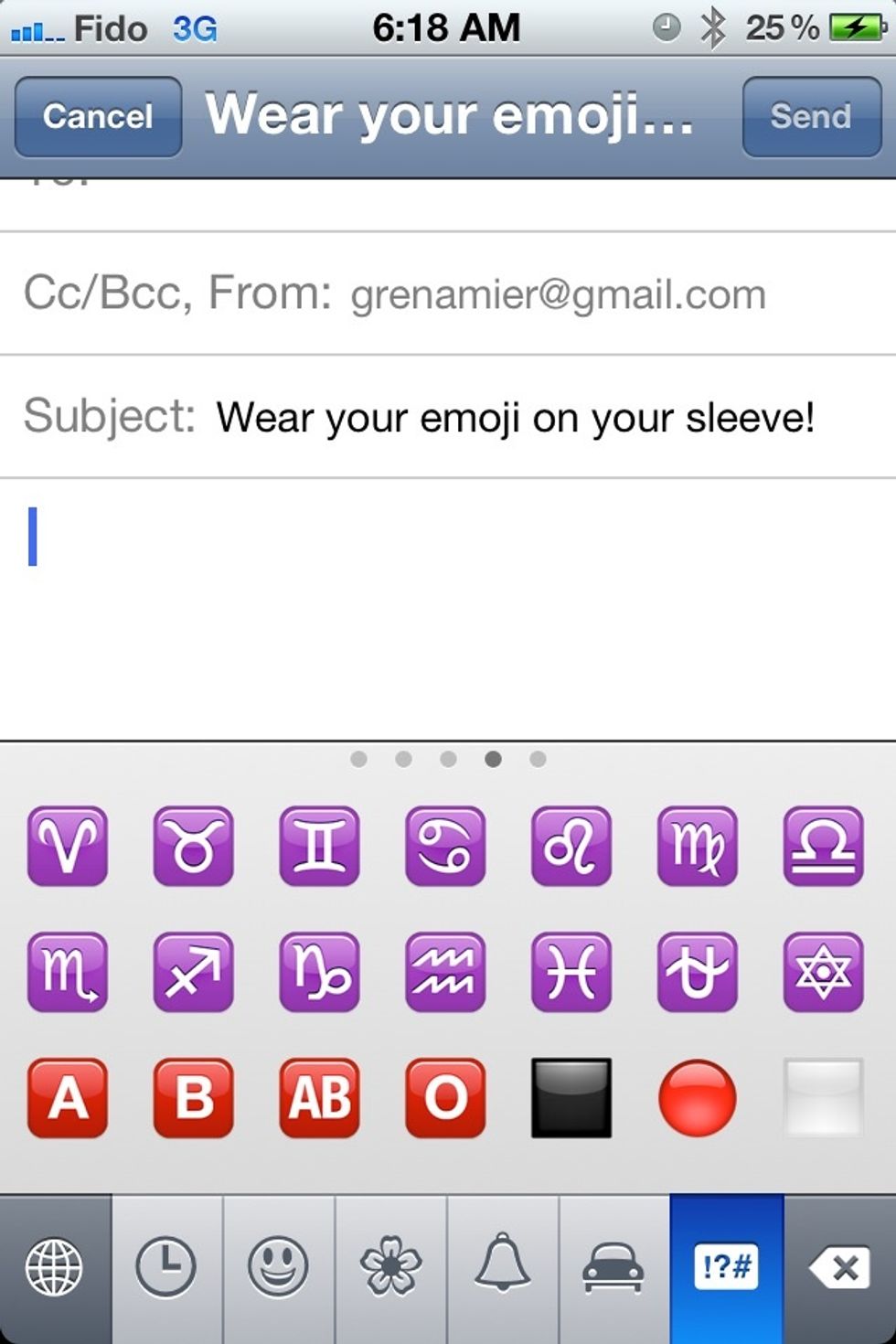Delete with the backspace key

point(838,1267)
